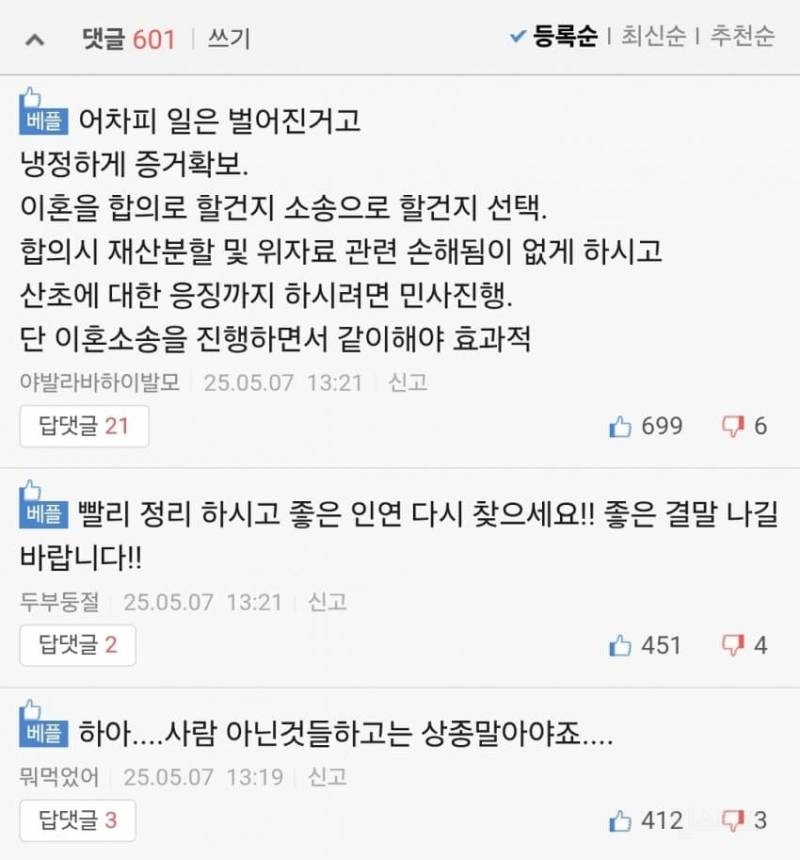Open 두부둥절's profile
The height and width of the screenshot is (860, 800).
59,602
